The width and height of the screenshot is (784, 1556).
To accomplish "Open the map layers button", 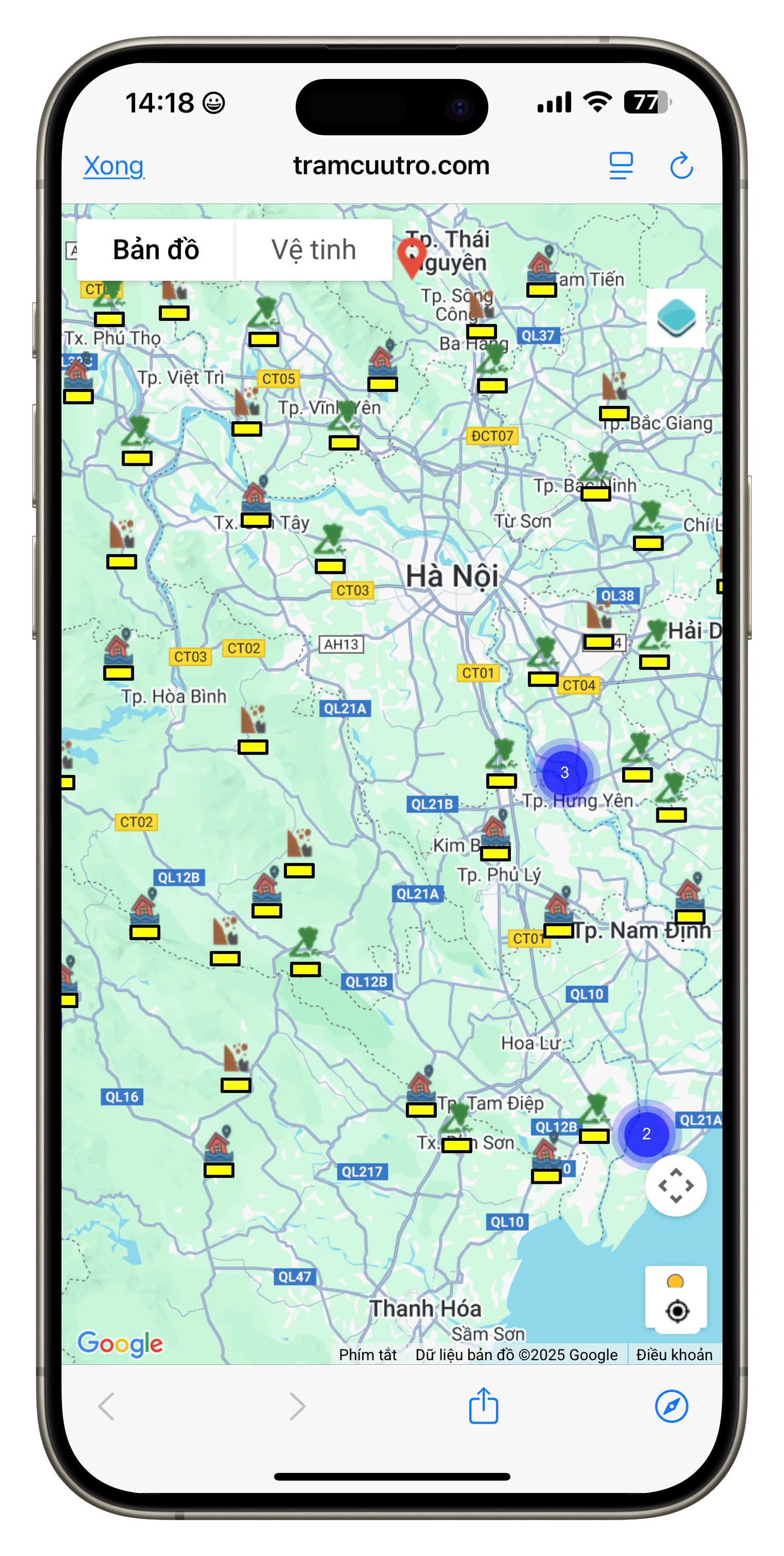I will (676, 317).
